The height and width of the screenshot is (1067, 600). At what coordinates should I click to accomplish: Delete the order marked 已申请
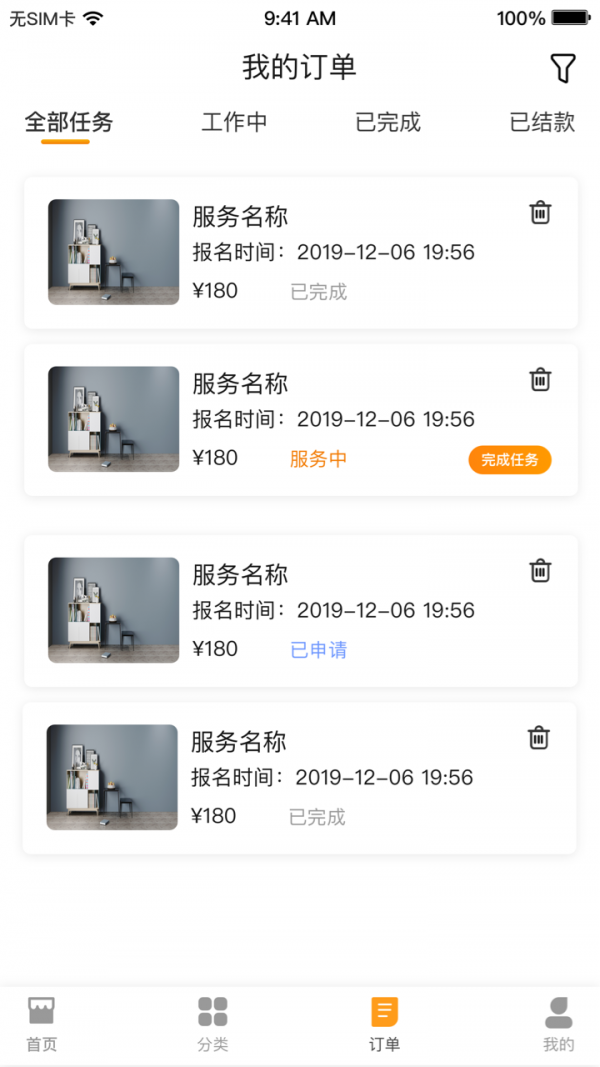pyautogui.click(x=540, y=571)
